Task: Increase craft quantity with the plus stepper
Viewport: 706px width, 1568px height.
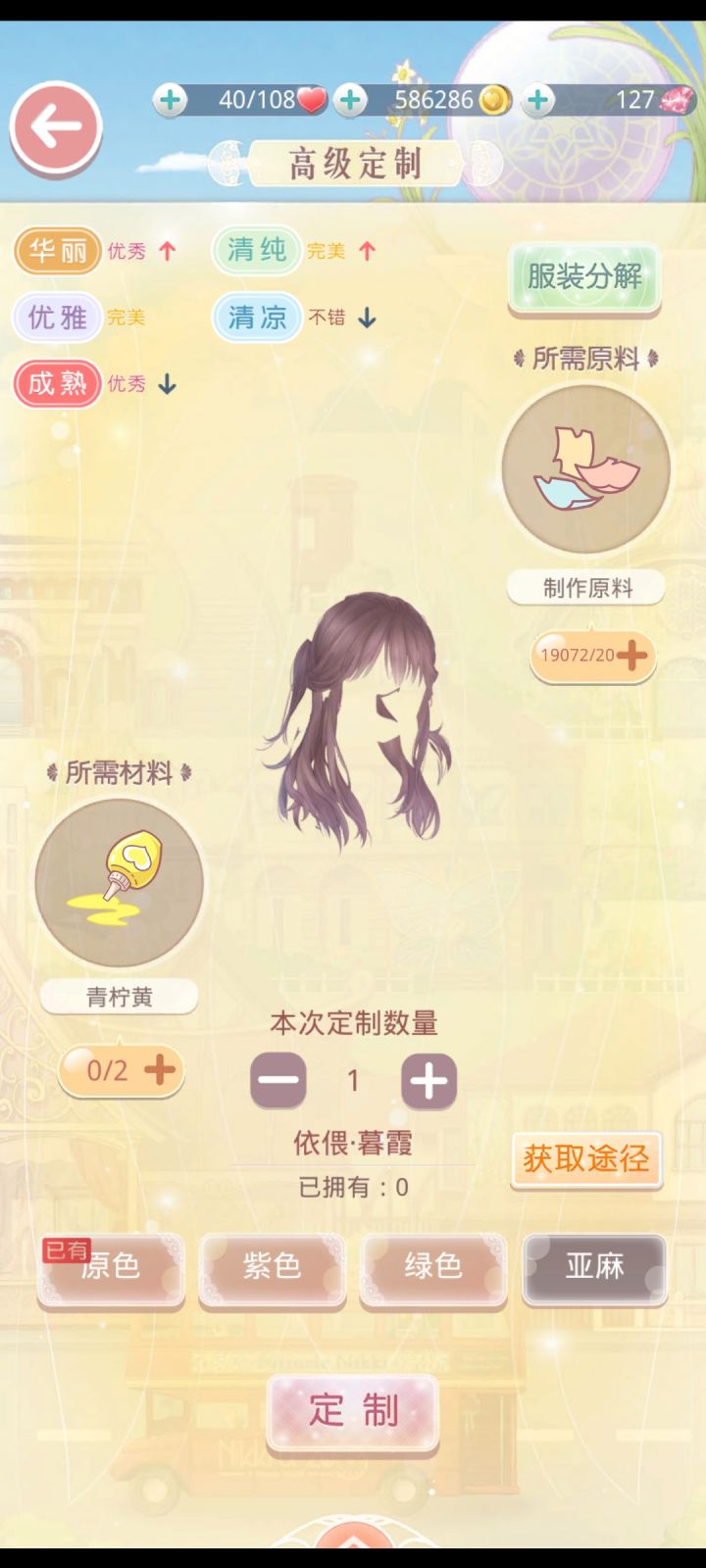Action: [x=428, y=1080]
